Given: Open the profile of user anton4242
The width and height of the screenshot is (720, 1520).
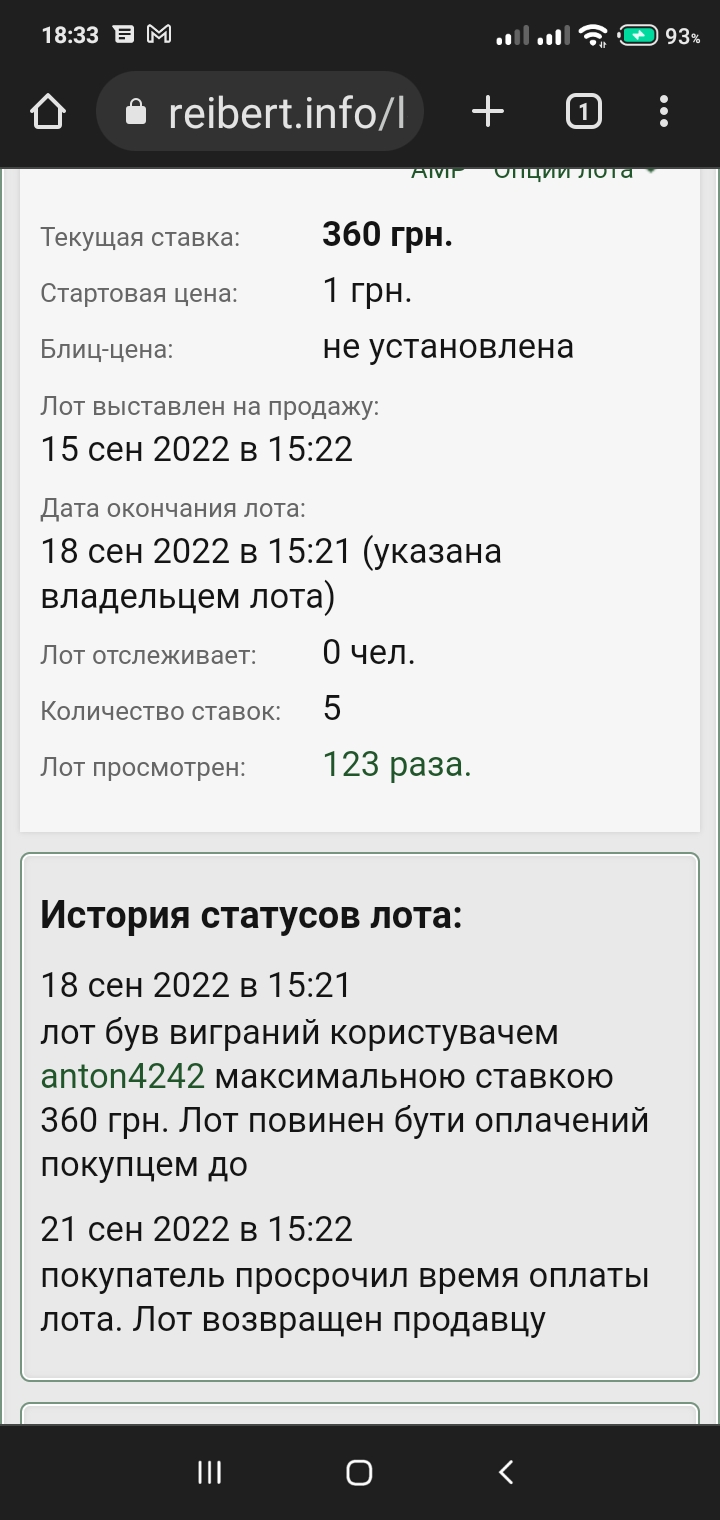Looking at the screenshot, I should click(x=122, y=1077).
